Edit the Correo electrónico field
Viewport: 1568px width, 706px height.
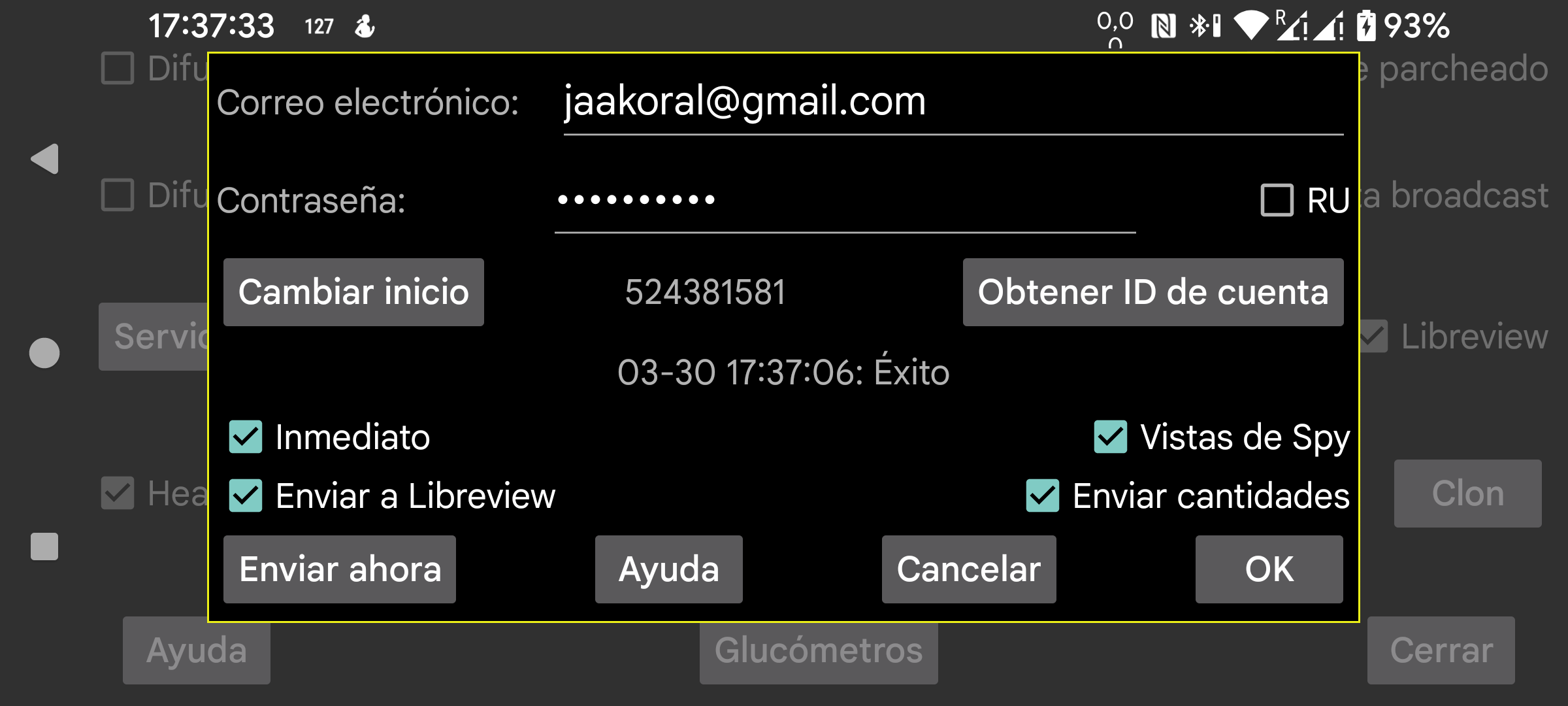(x=953, y=102)
